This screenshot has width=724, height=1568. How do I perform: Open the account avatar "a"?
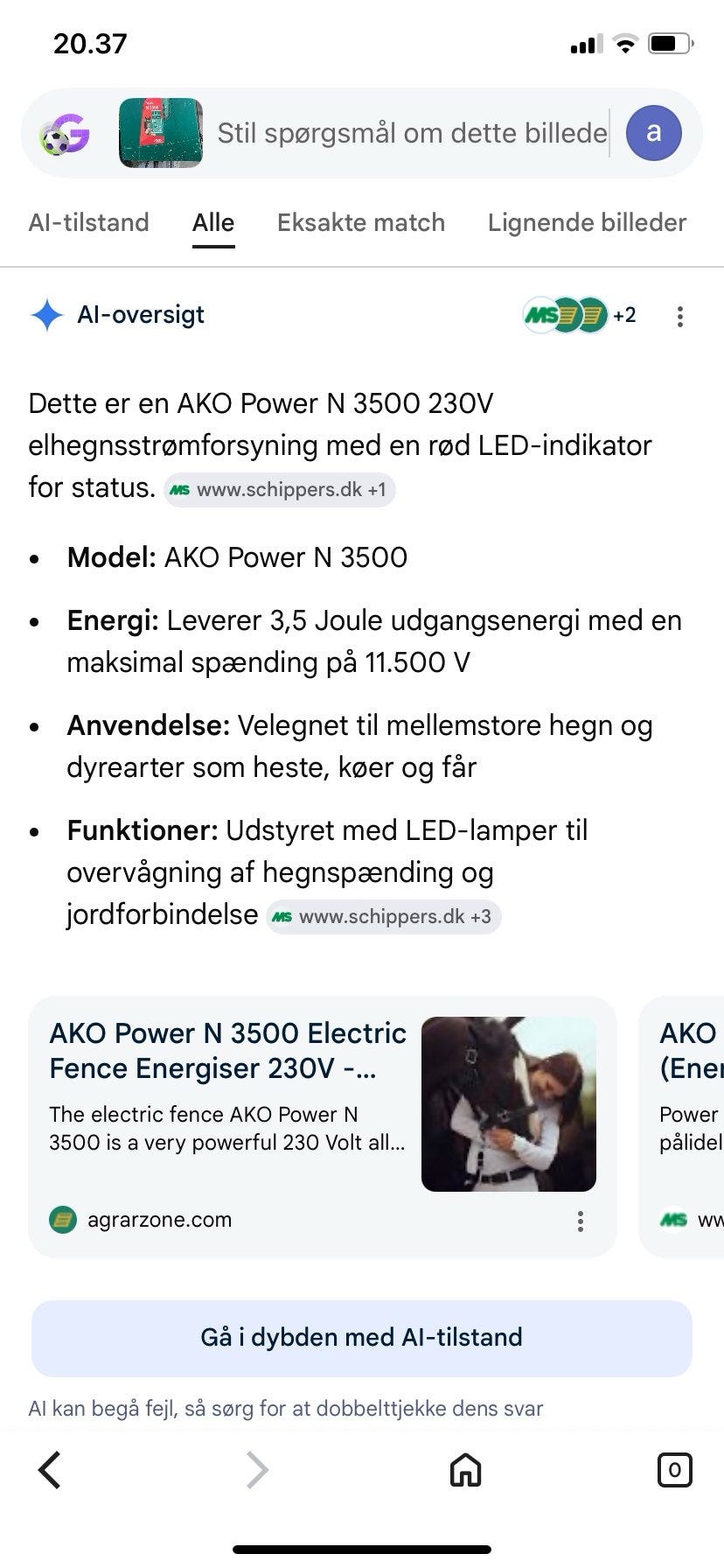tap(653, 133)
